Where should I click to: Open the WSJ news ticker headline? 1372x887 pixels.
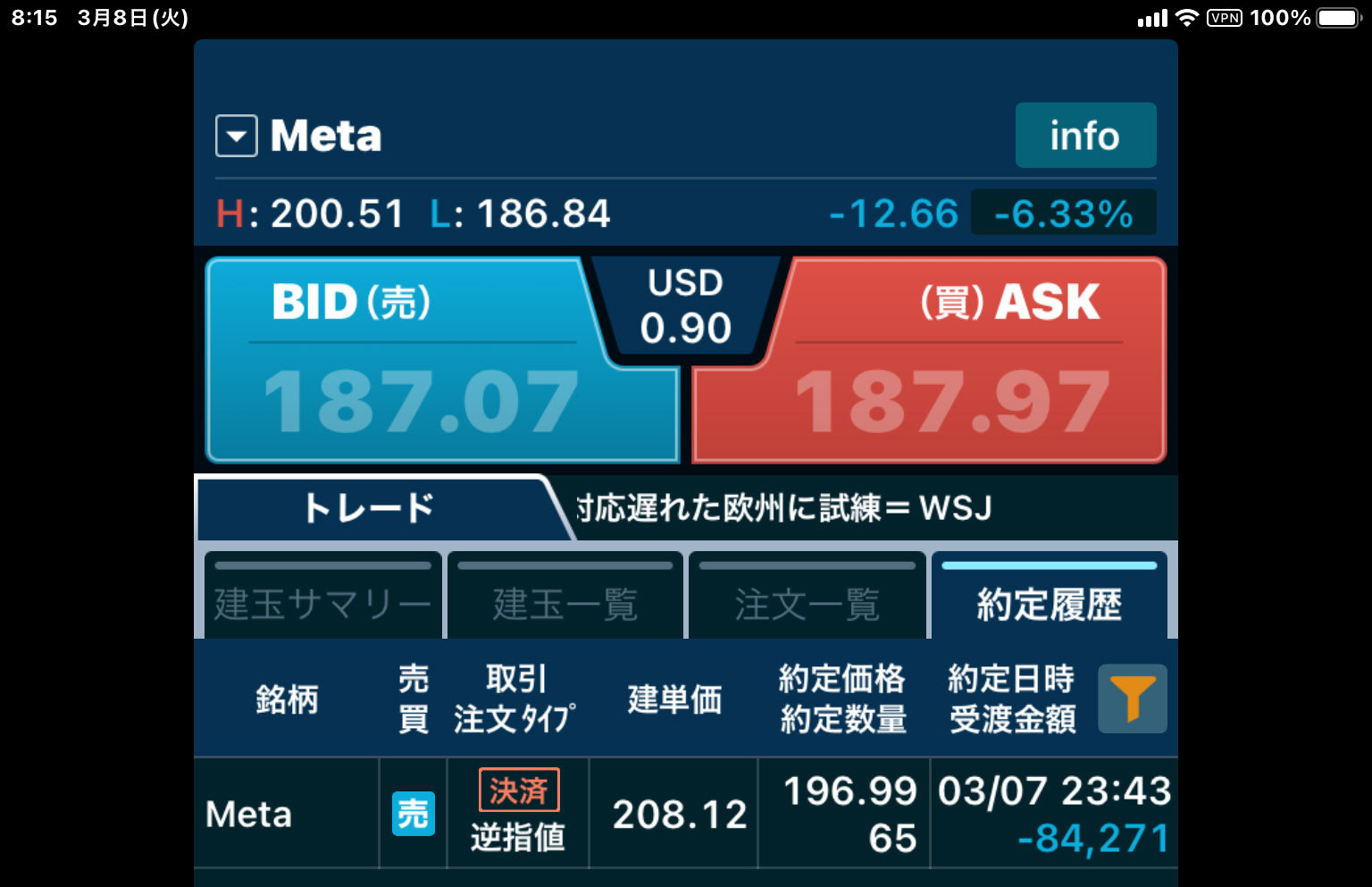(x=784, y=508)
